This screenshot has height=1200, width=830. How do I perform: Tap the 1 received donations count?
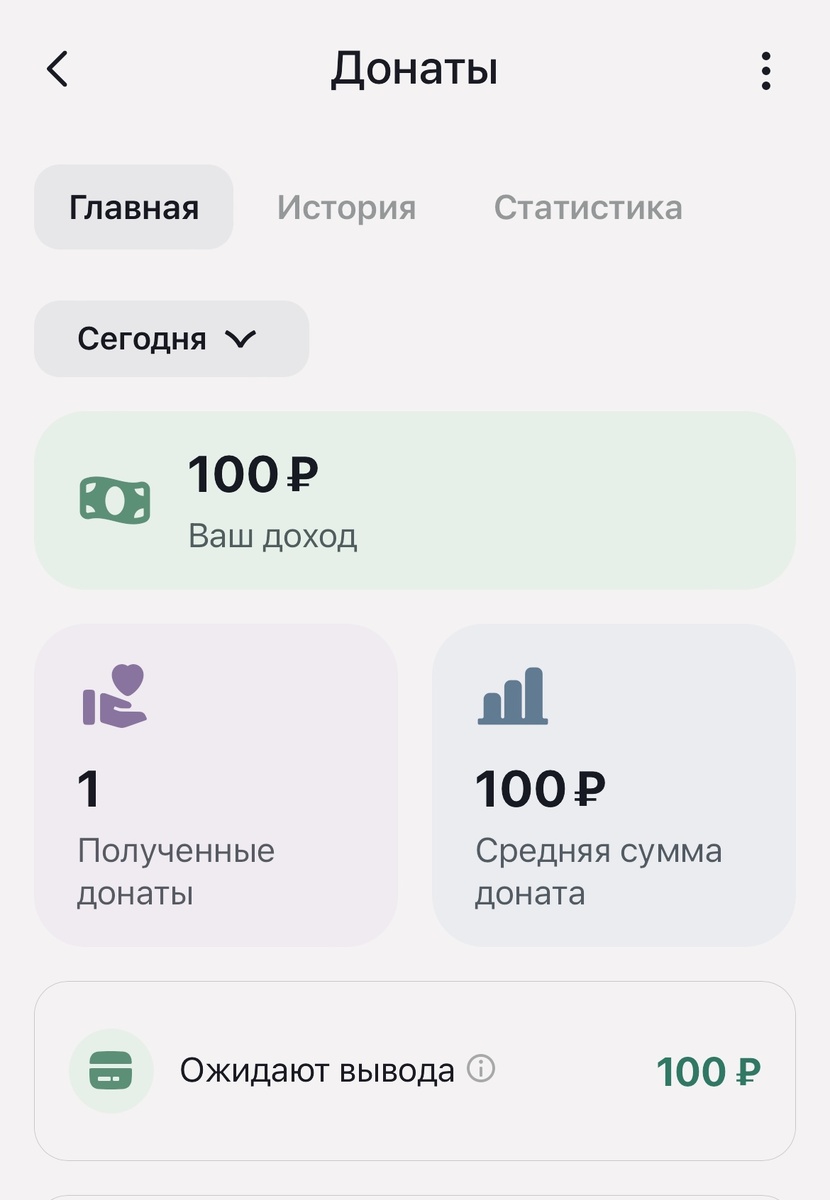(88, 789)
